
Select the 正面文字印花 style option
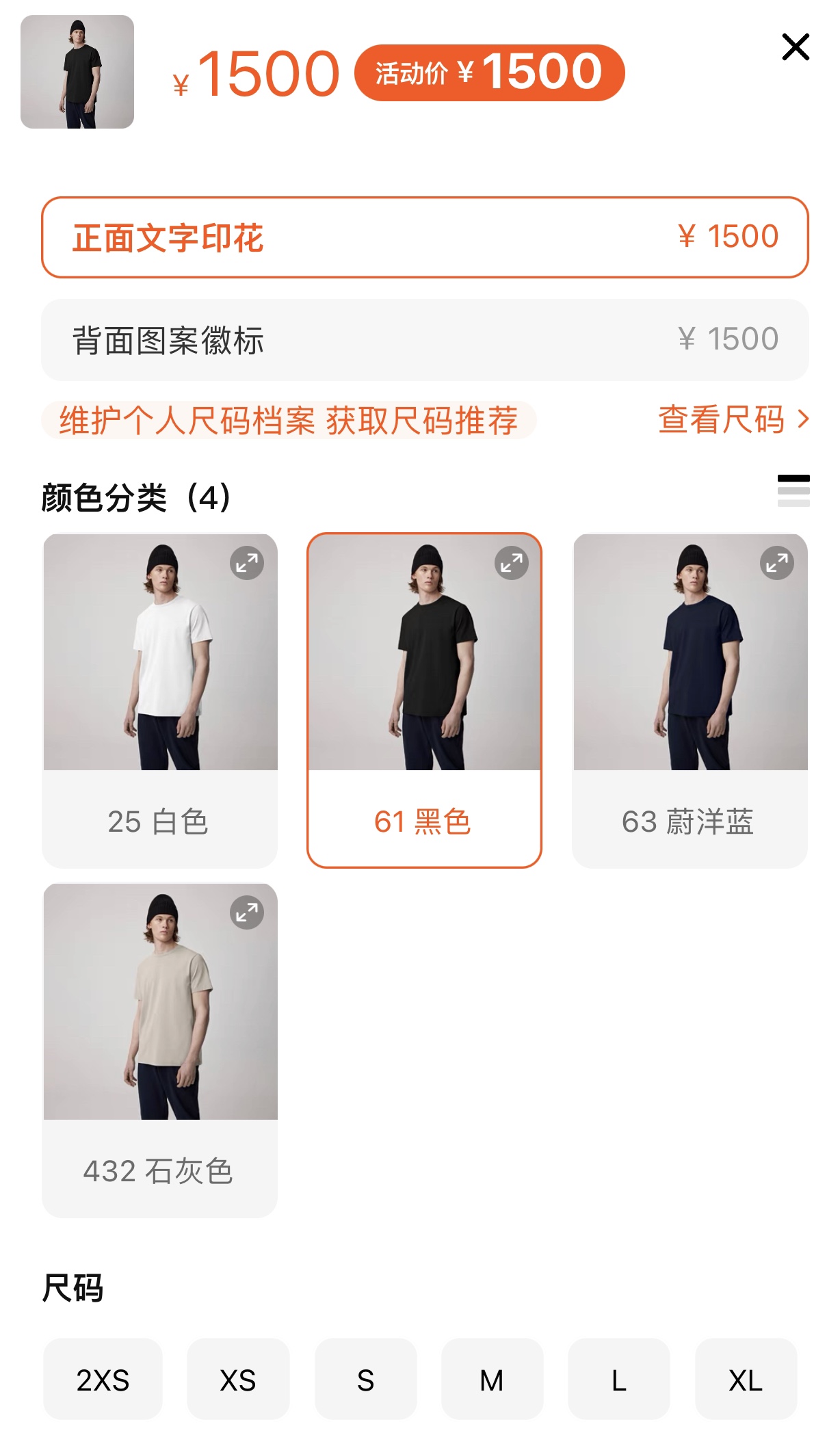[425, 237]
